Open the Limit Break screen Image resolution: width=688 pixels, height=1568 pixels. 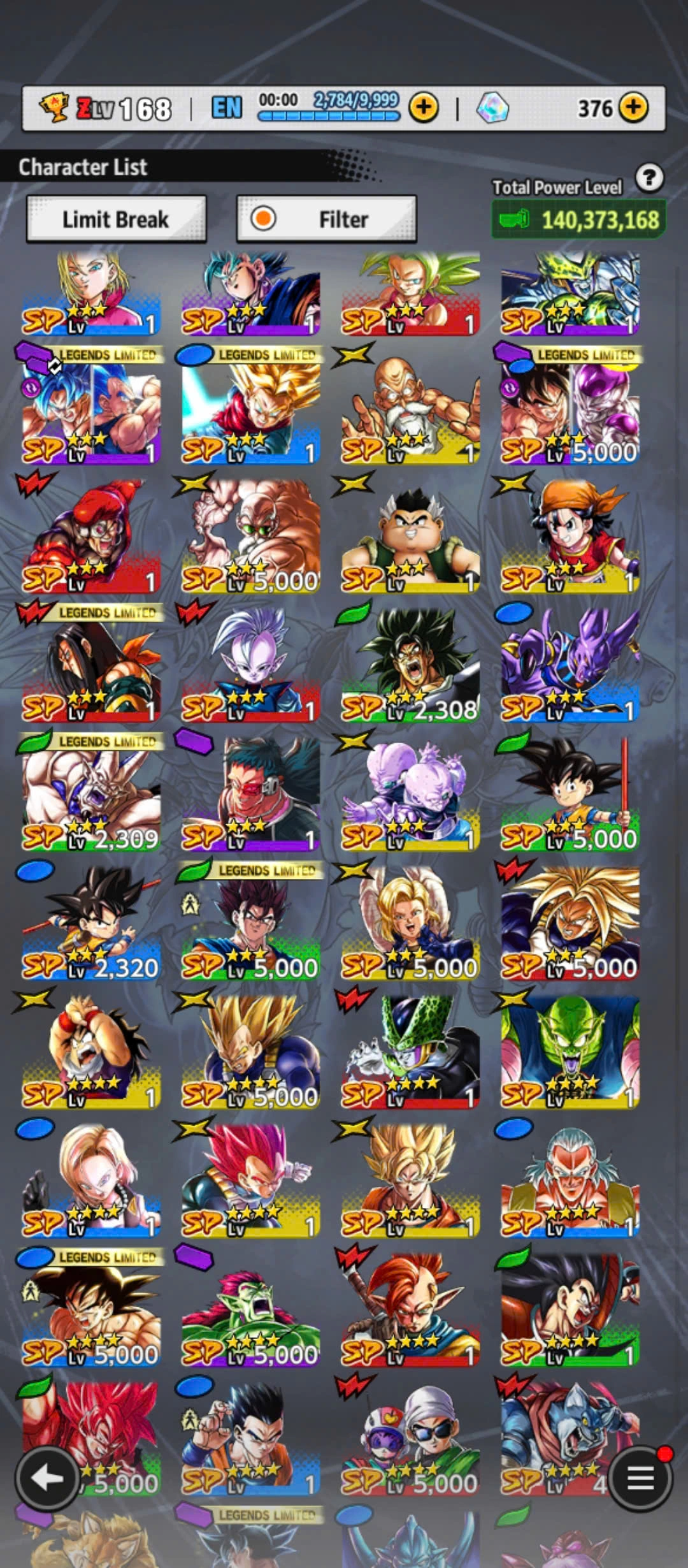[x=116, y=219]
